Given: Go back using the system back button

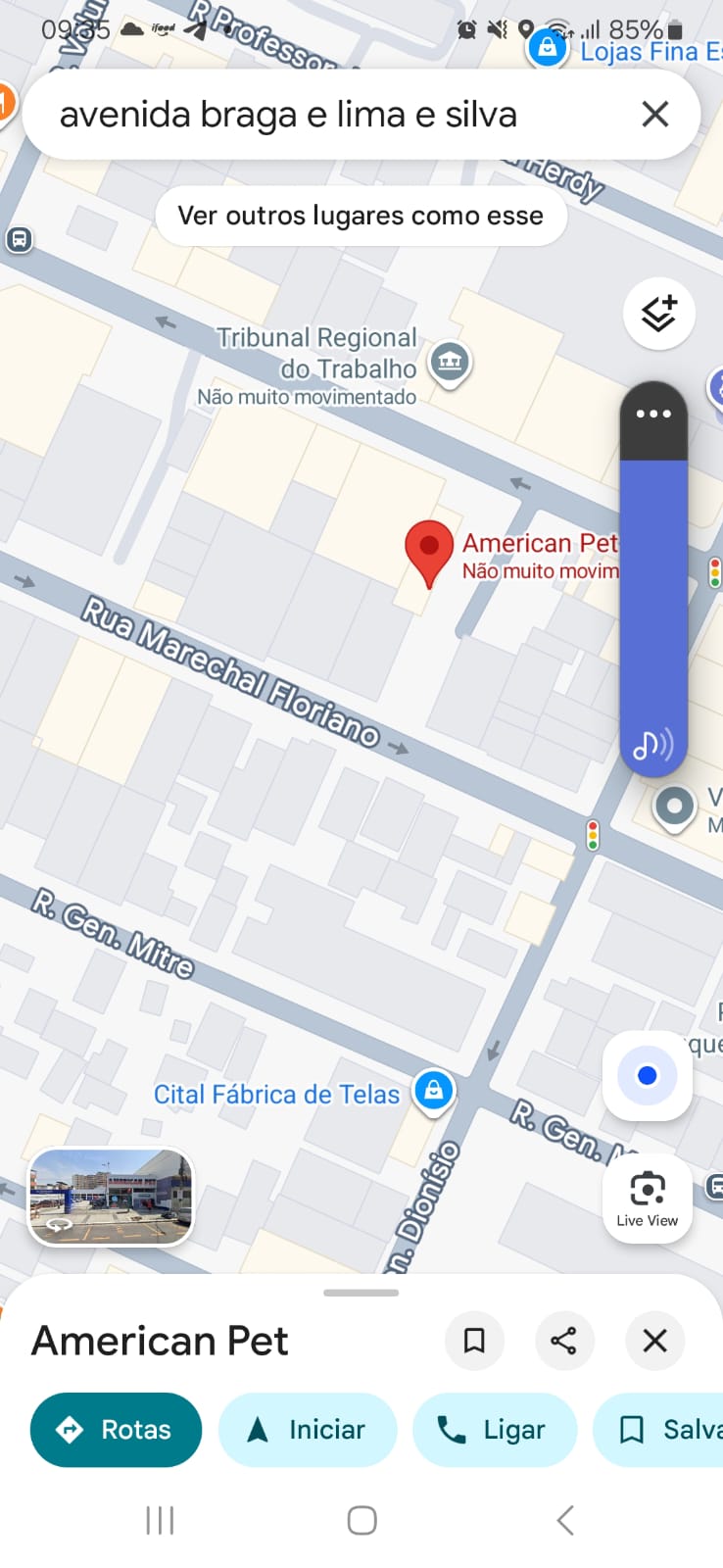Looking at the screenshot, I should [564, 1520].
